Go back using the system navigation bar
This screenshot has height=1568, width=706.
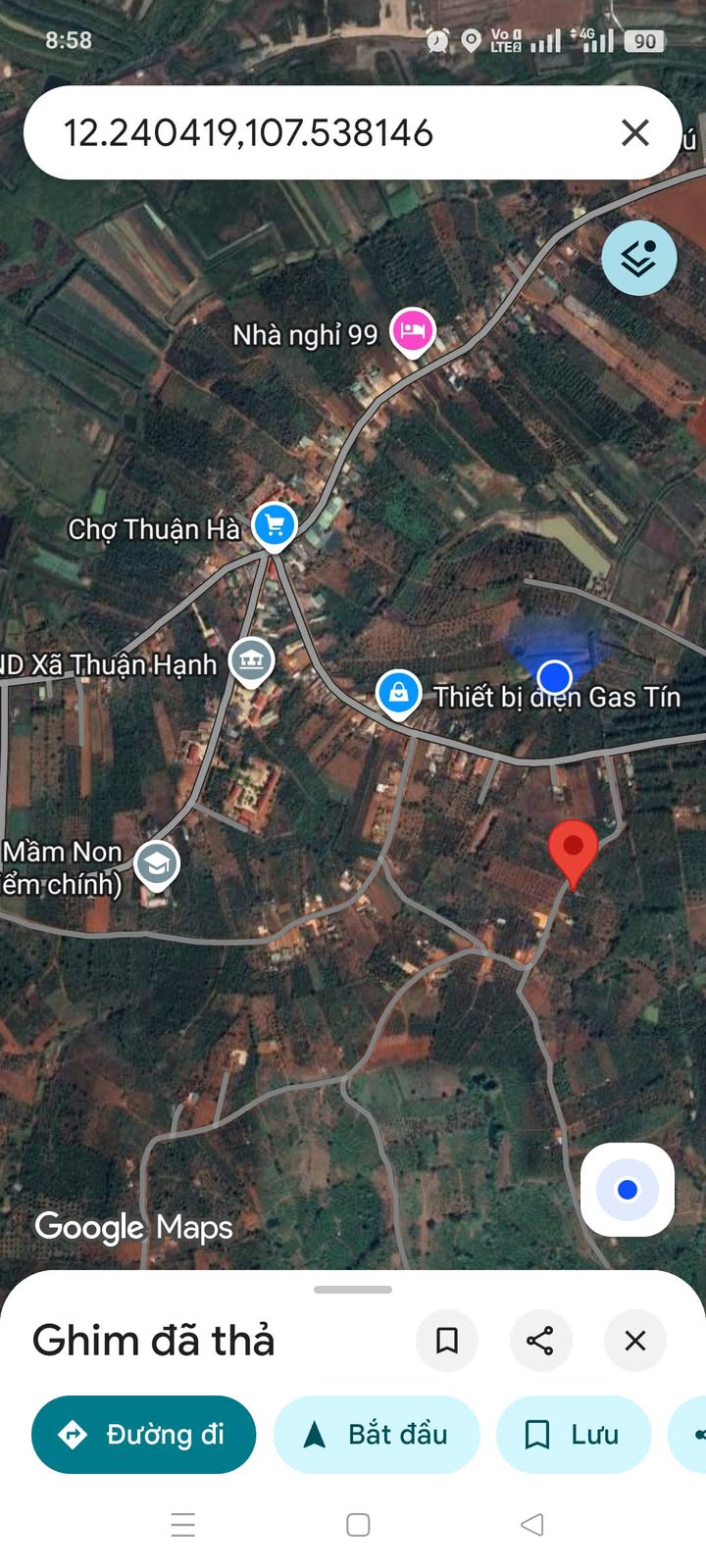[532, 1524]
